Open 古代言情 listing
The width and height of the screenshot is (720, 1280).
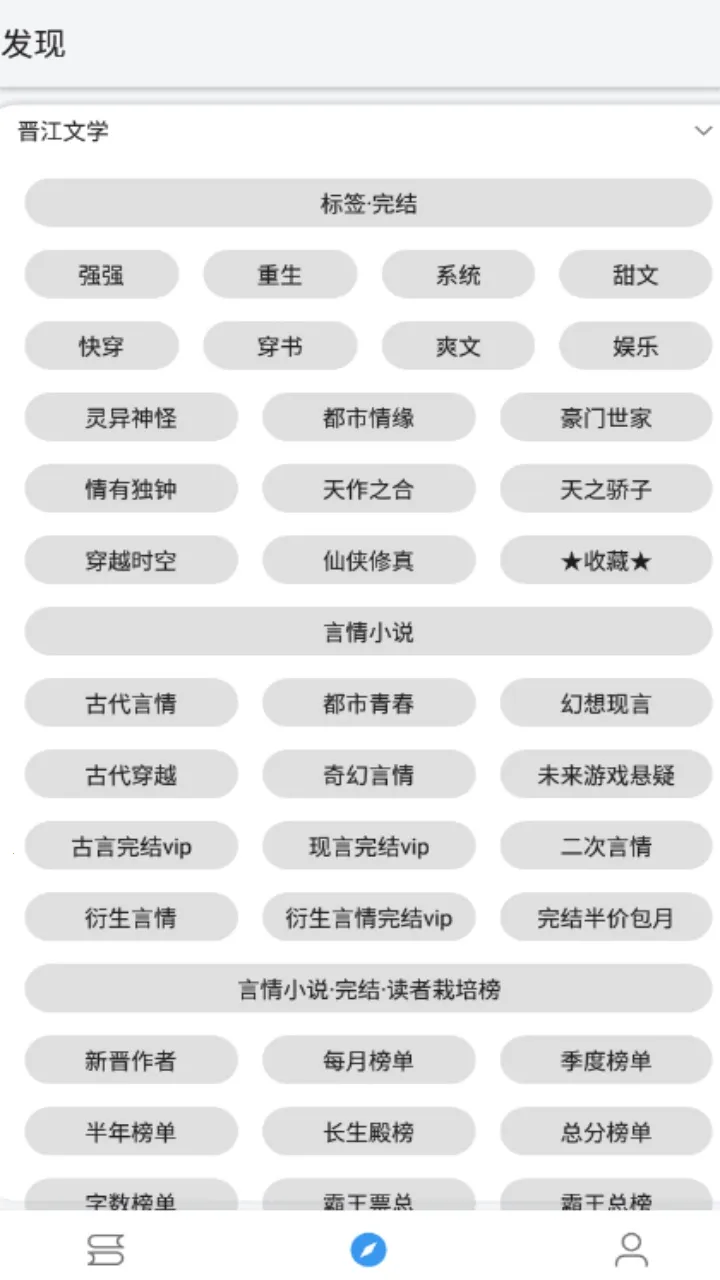click(131, 704)
